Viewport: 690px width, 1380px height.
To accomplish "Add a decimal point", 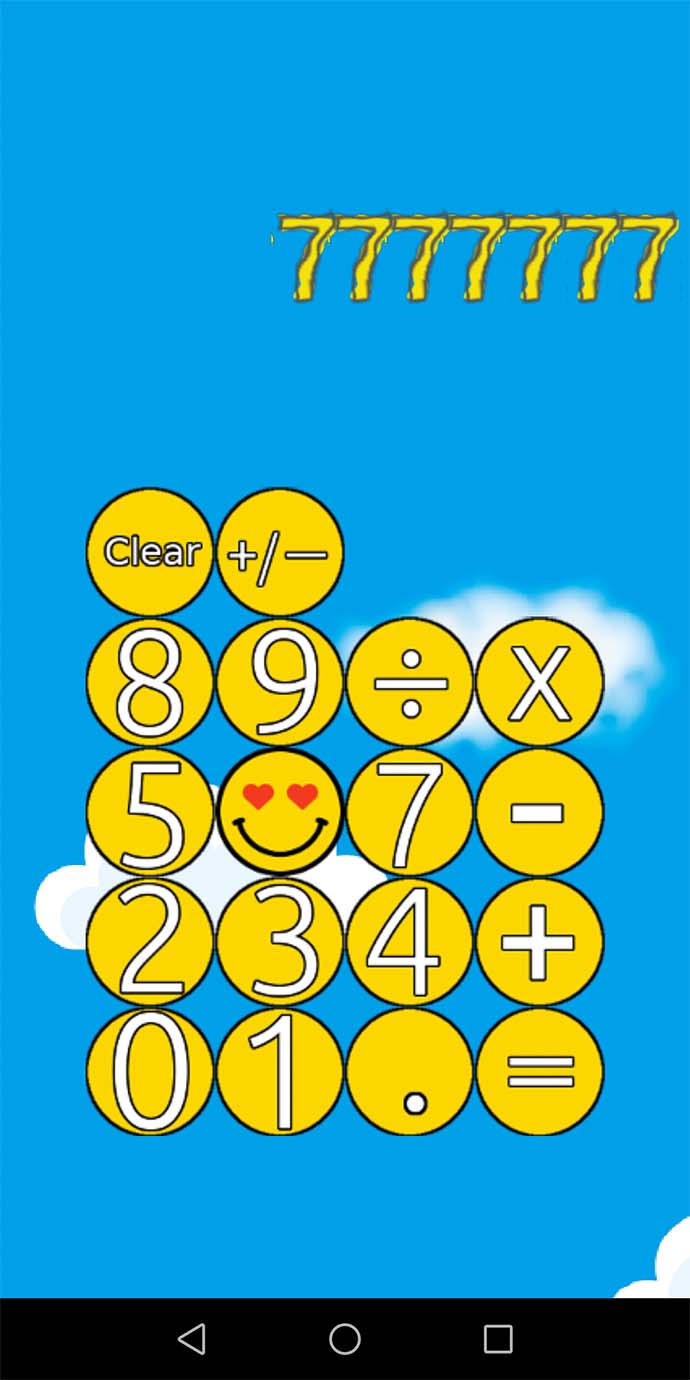I will pyautogui.click(x=410, y=1072).
